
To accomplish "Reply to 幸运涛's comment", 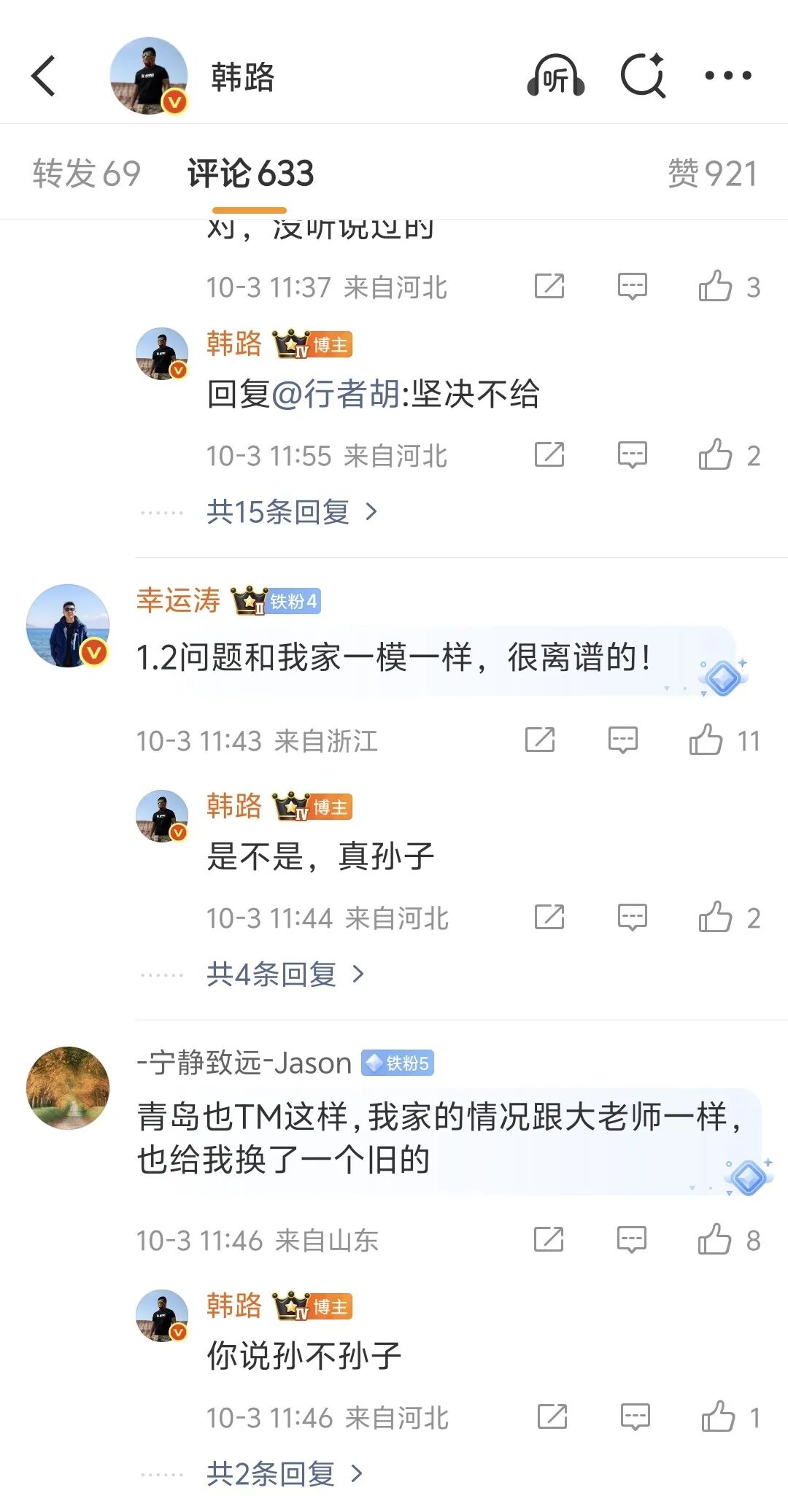I will [622, 740].
